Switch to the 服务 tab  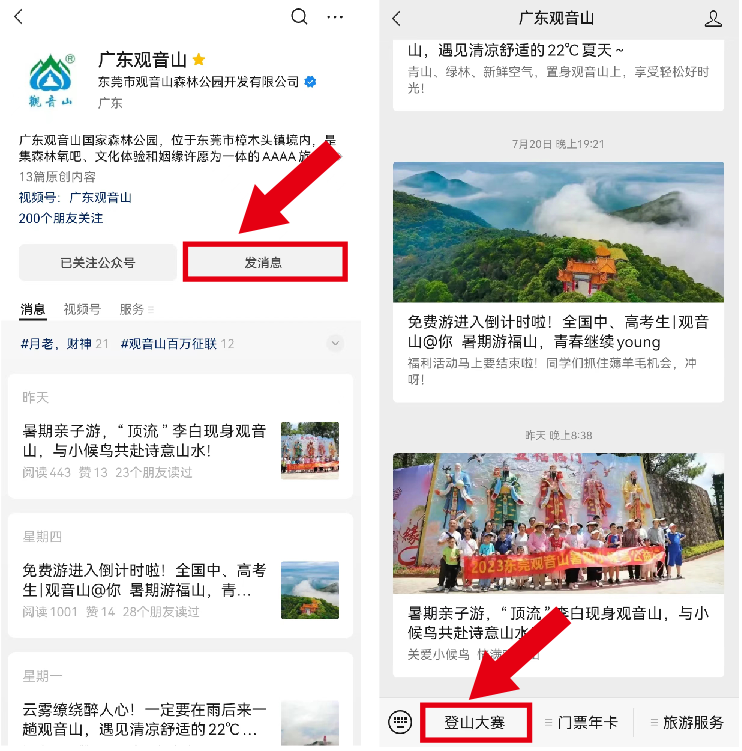point(132,309)
